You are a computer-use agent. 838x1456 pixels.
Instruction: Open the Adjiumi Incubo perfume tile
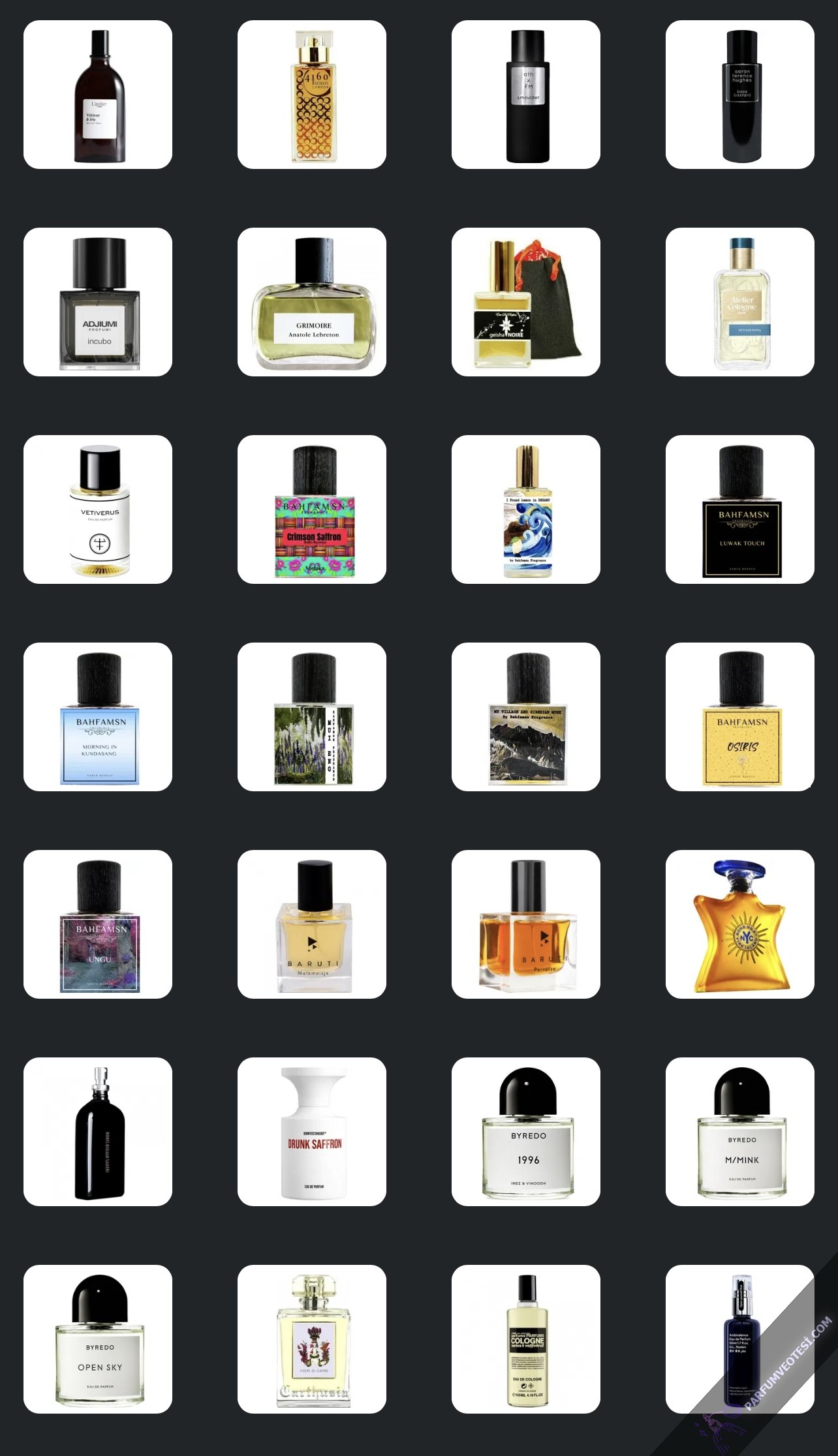click(98, 302)
